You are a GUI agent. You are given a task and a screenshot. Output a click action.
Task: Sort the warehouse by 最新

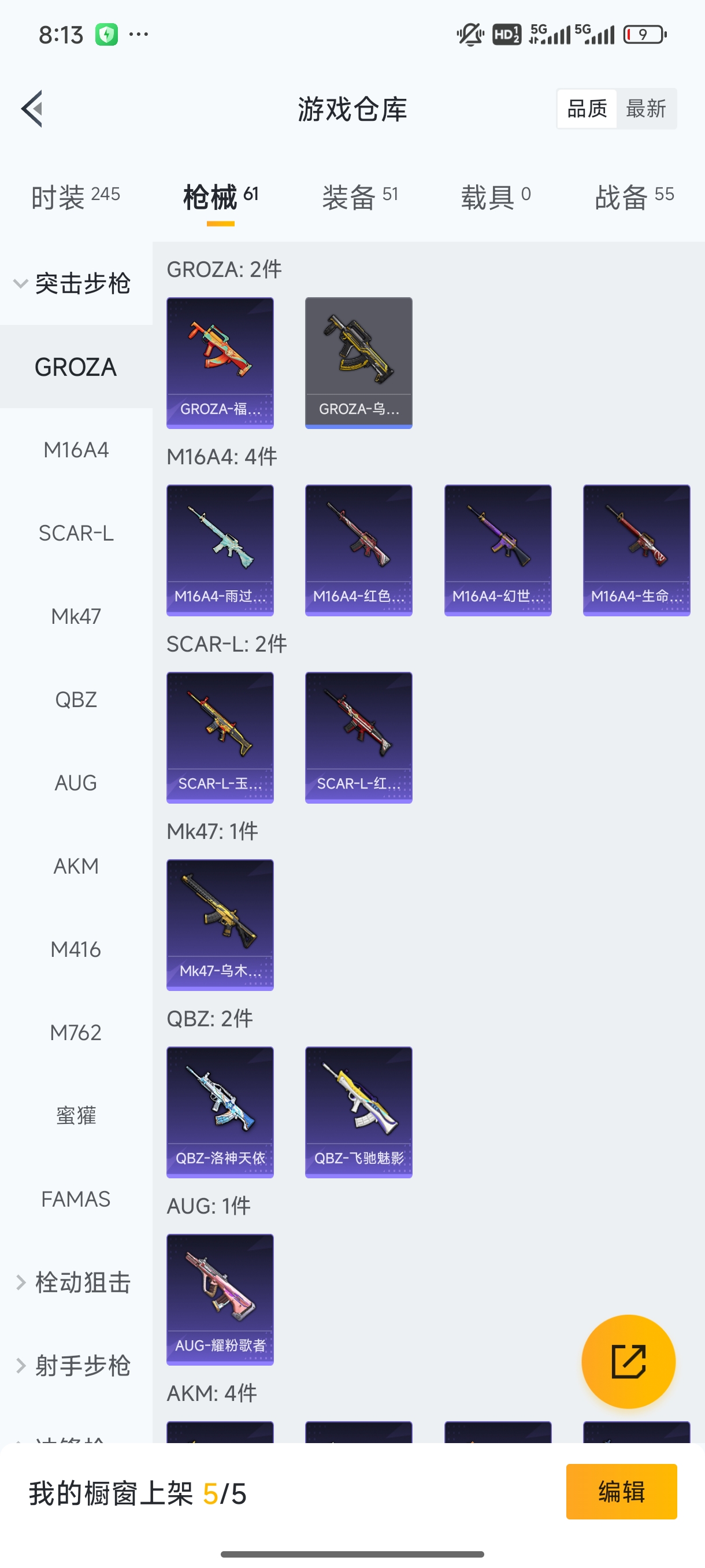coord(645,109)
